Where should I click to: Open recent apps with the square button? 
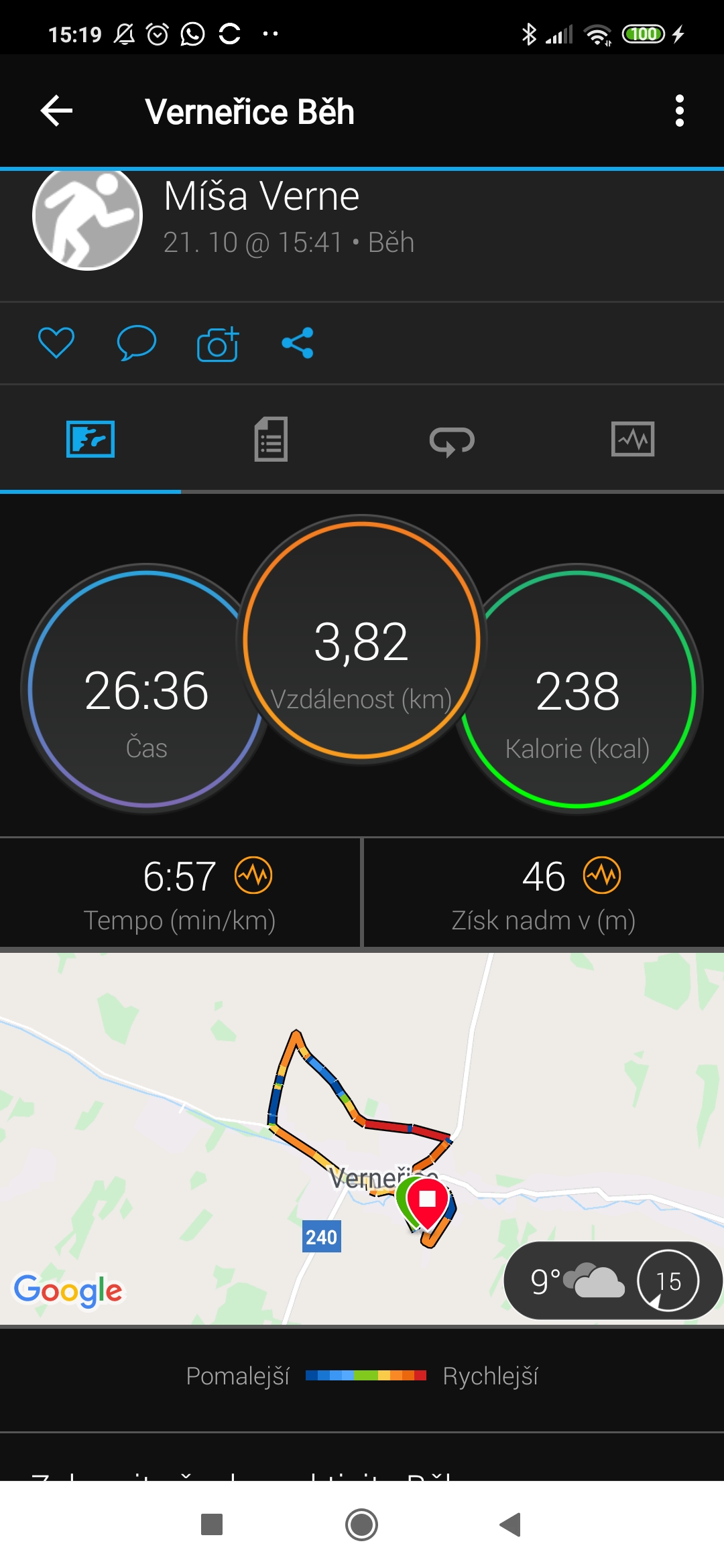click(212, 1524)
